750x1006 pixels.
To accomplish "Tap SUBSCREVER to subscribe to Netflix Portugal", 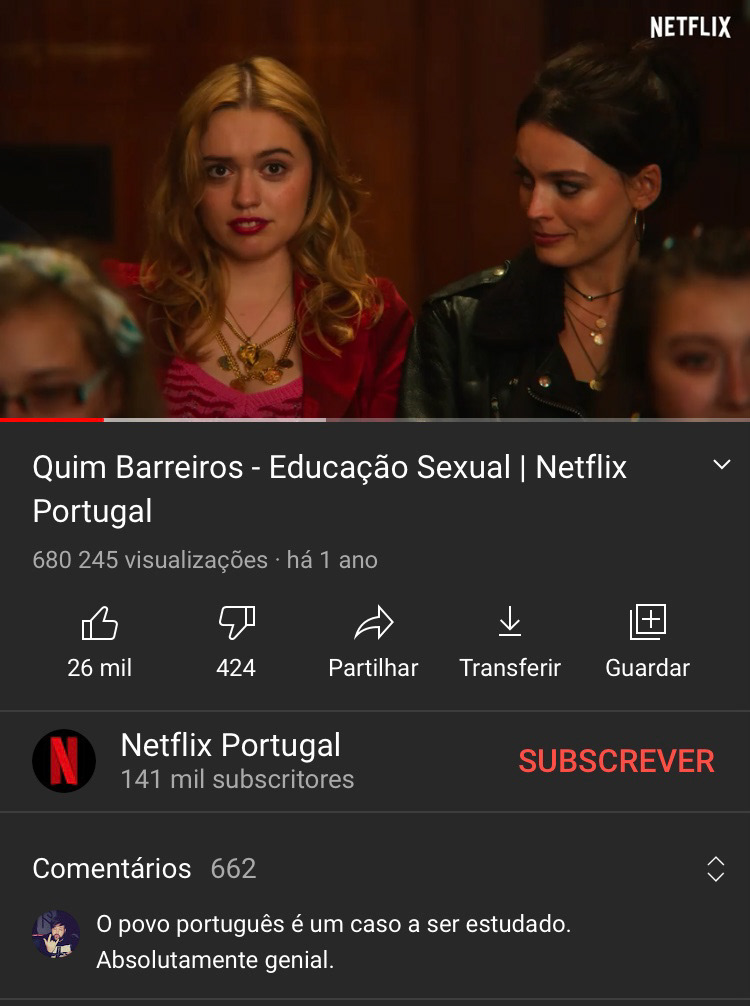I will pos(616,761).
